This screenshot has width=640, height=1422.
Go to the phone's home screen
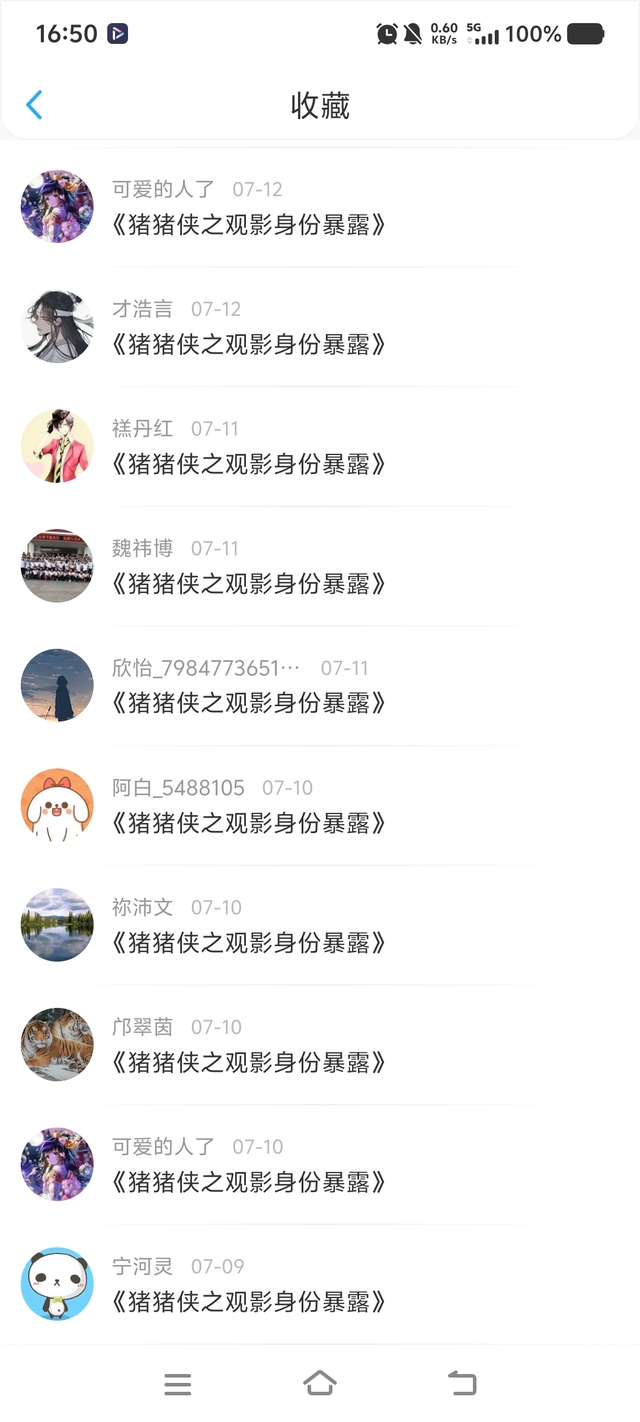320,1383
